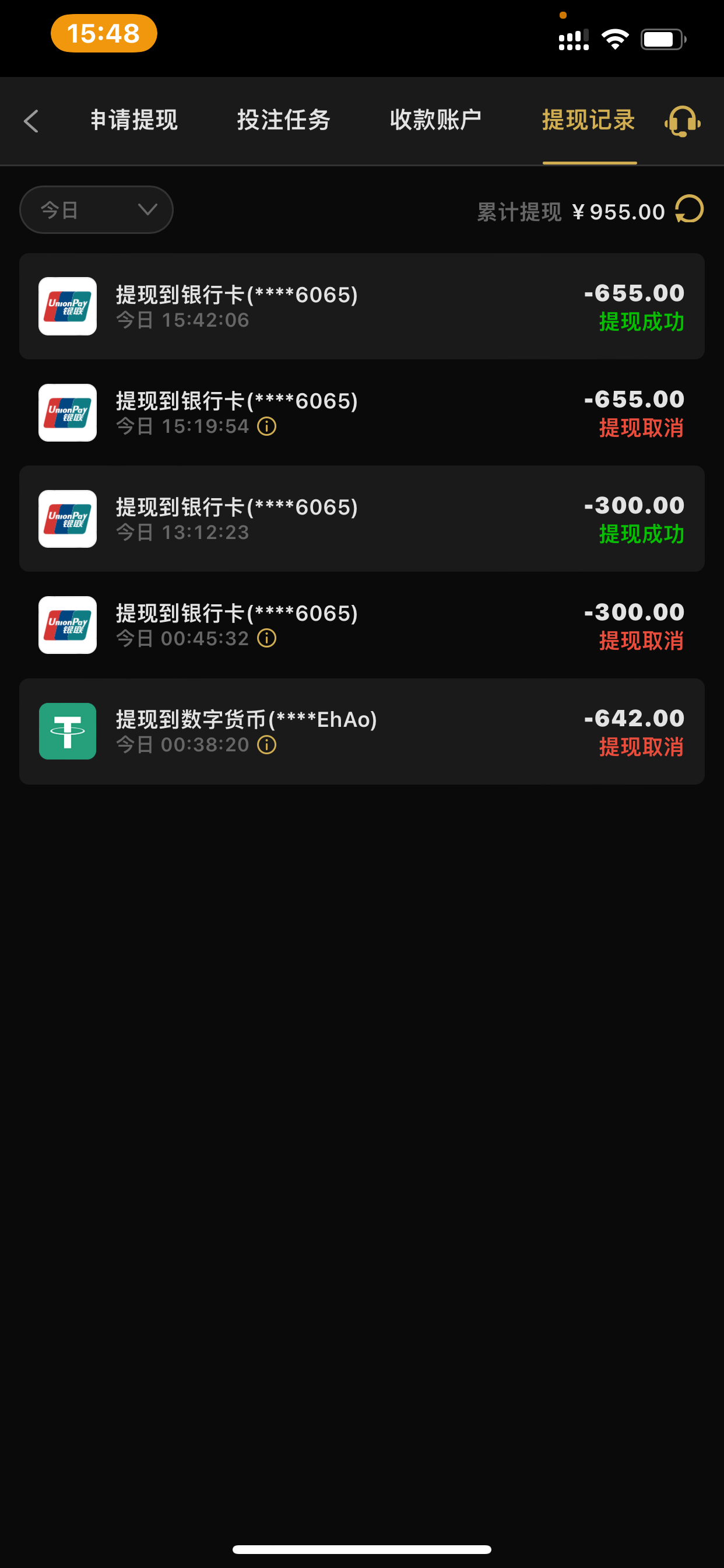Switch to the 收款账户 tab
The width and height of the screenshot is (724, 1568).
pos(435,120)
